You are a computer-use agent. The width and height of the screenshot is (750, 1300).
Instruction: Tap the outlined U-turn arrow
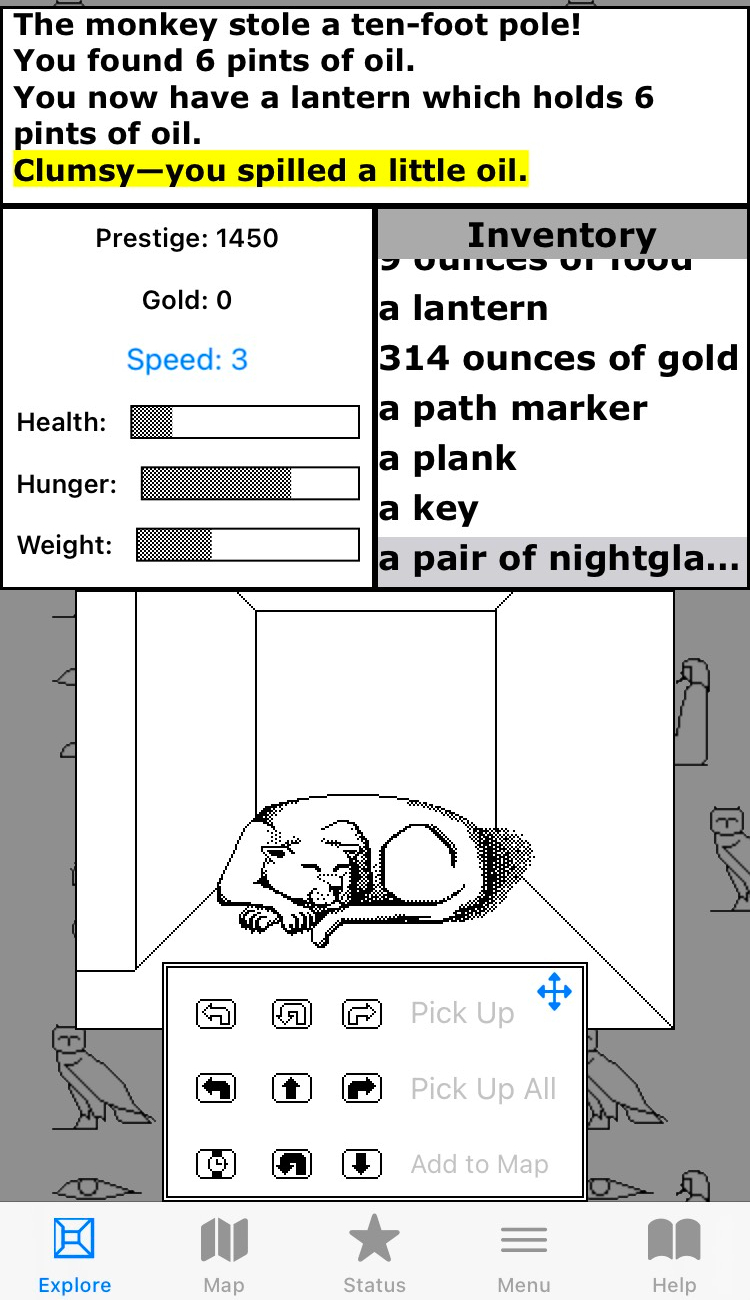click(292, 1014)
